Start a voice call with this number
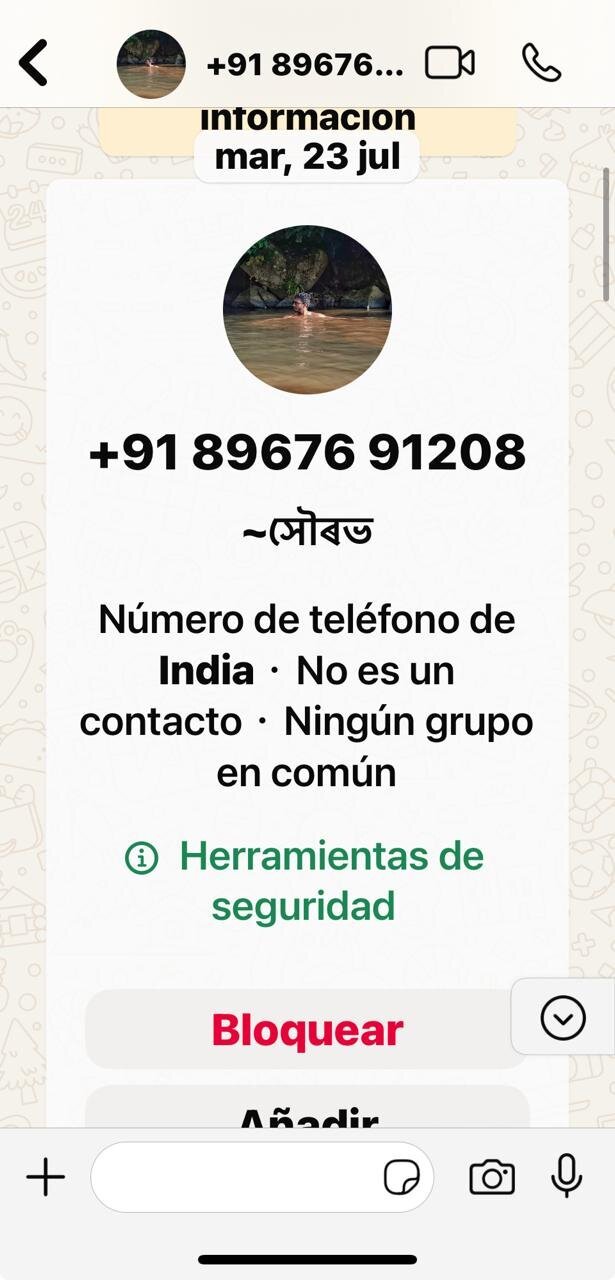 (x=541, y=63)
